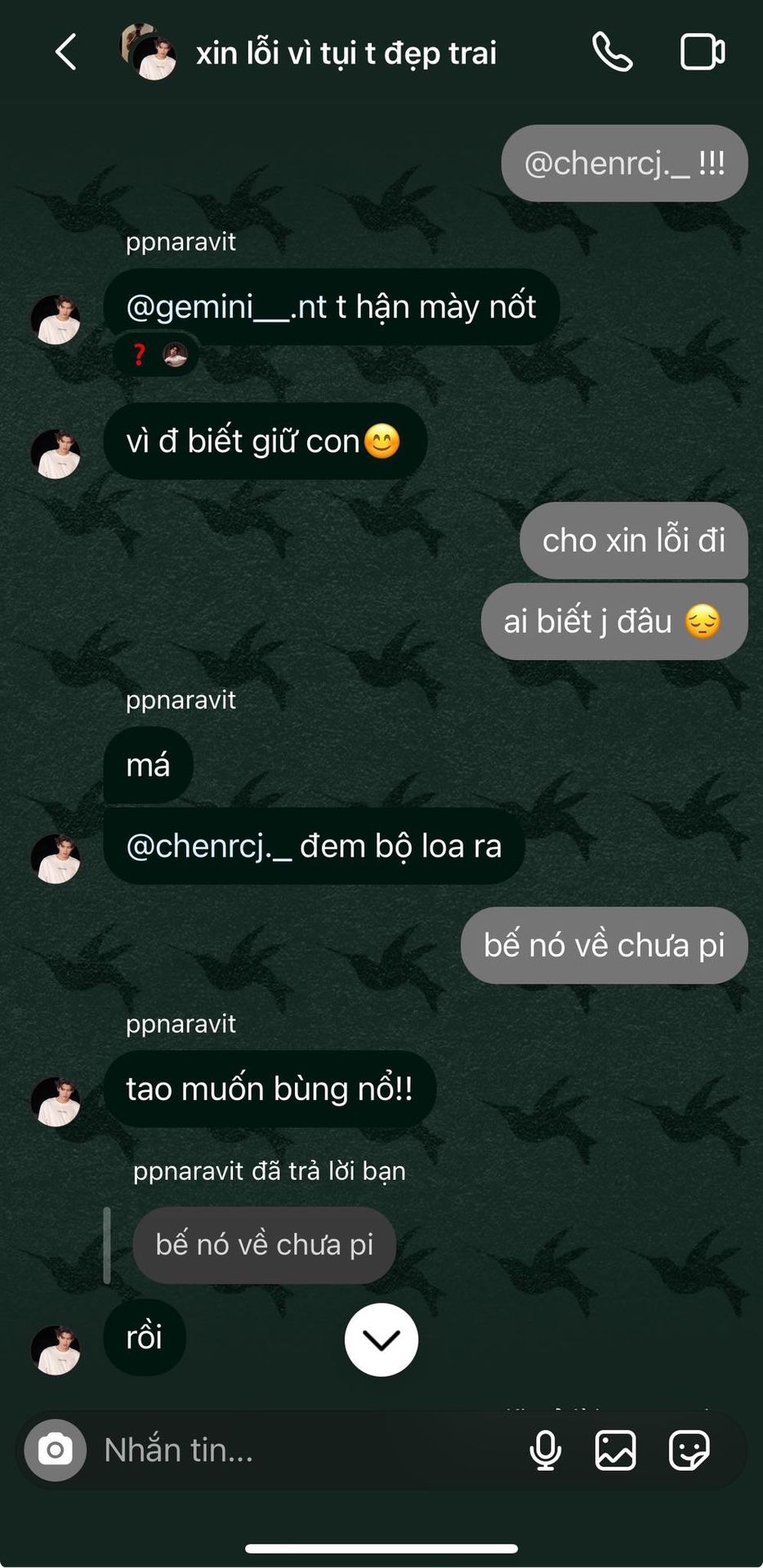Go back to the inbox list
The image size is (763, 1568).
click(x=66, y=52)
